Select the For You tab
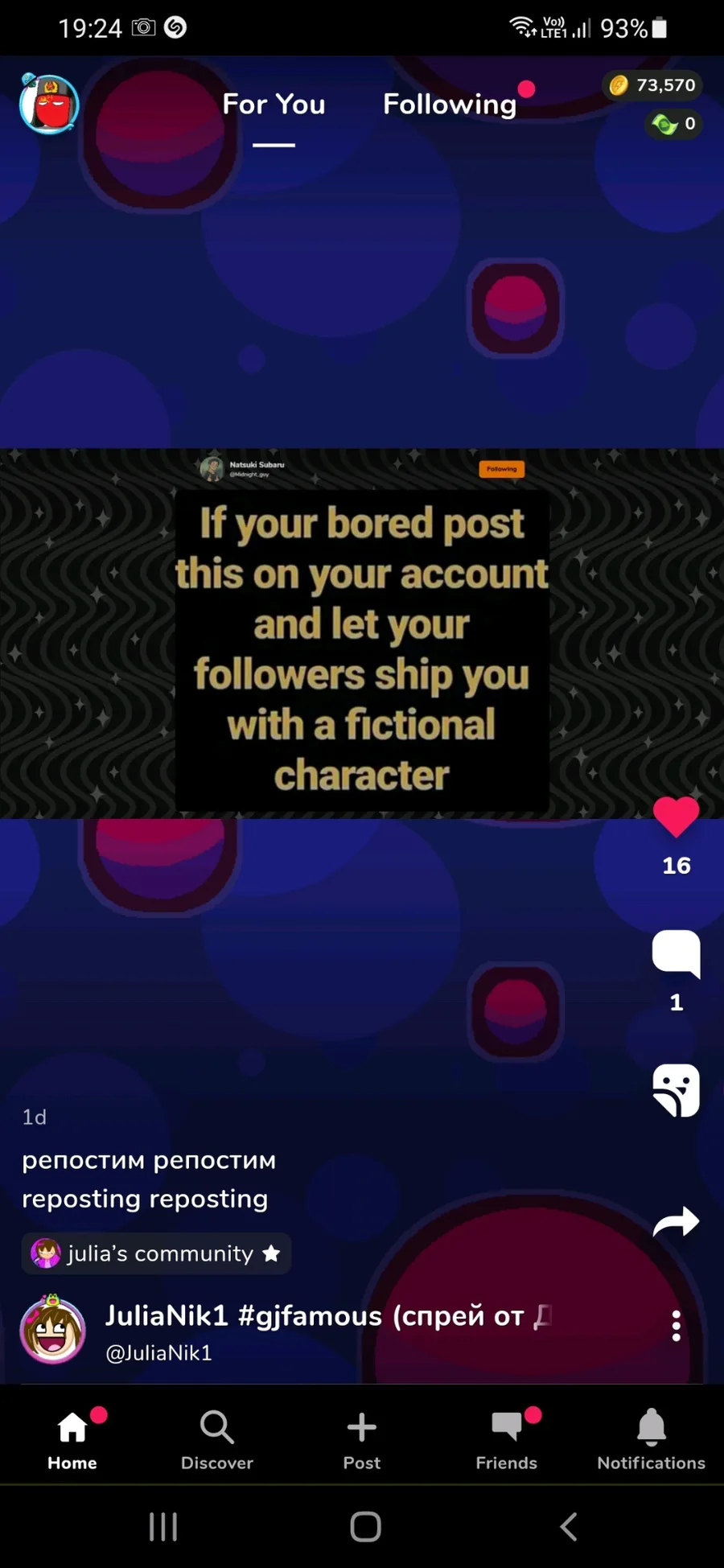This screenshot has width=724, height=1568. coord(274,105)
